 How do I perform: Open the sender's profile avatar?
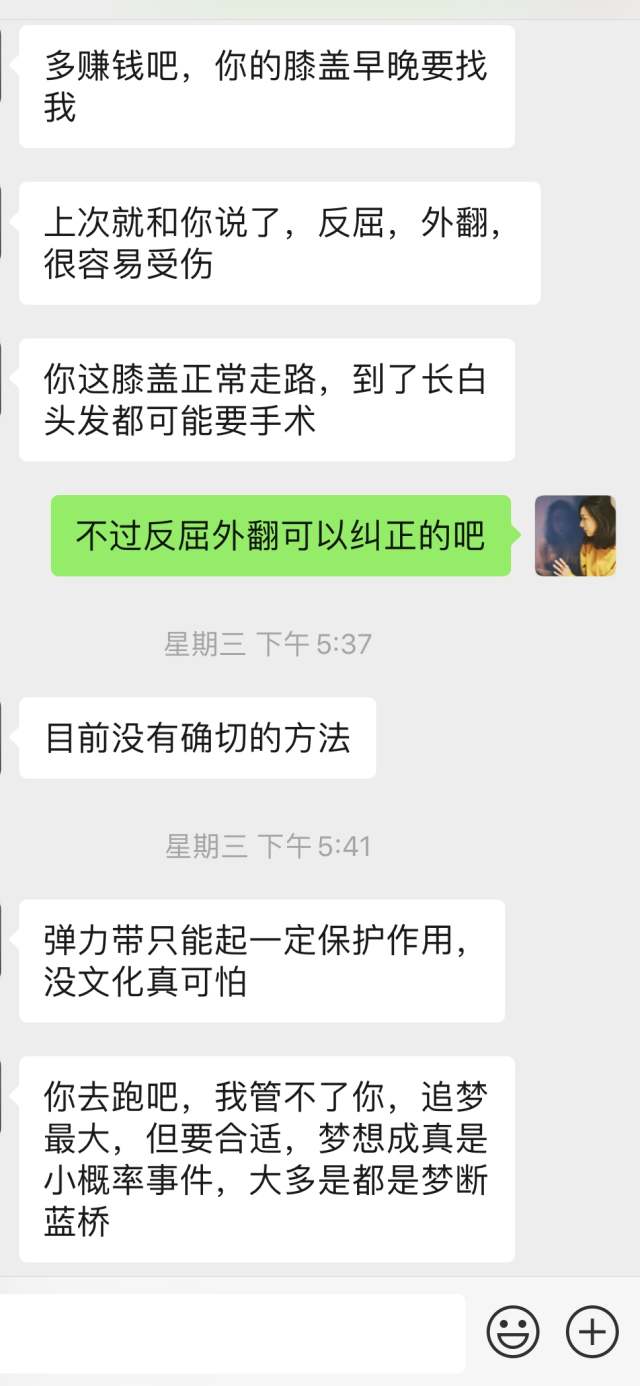click(575, 536)
